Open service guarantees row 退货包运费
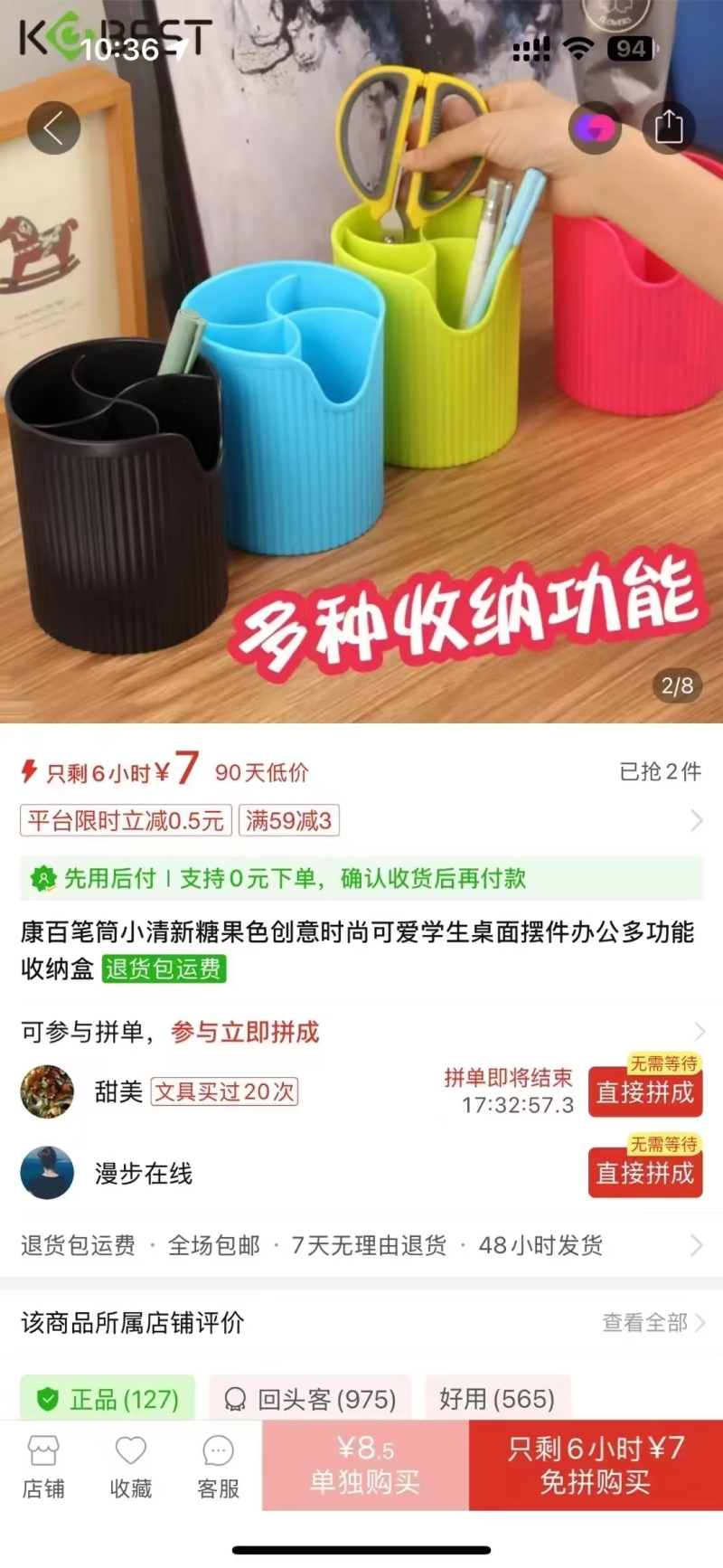The width and height of the screenshot is (723, 1568). click(361, 1245)
